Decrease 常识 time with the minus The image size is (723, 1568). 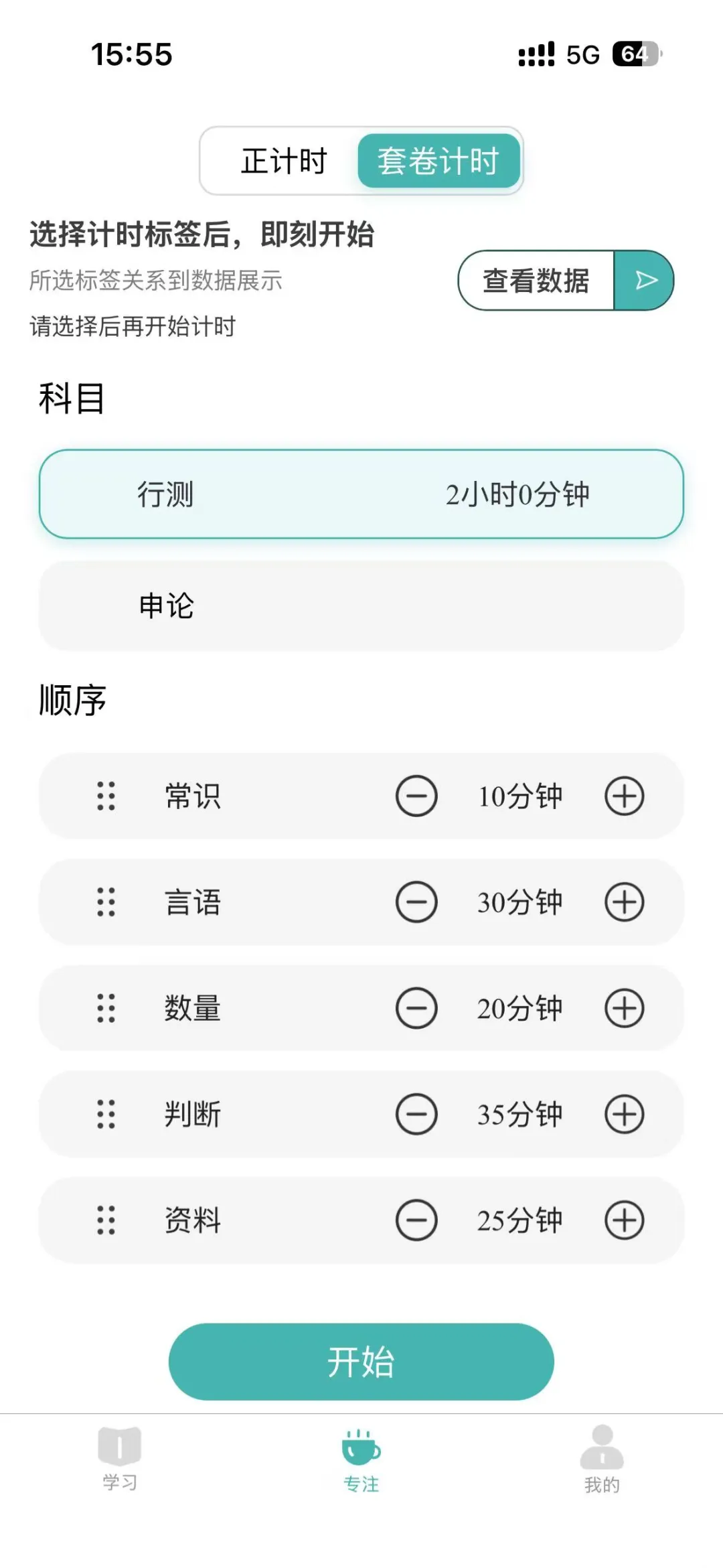[416, 796]
